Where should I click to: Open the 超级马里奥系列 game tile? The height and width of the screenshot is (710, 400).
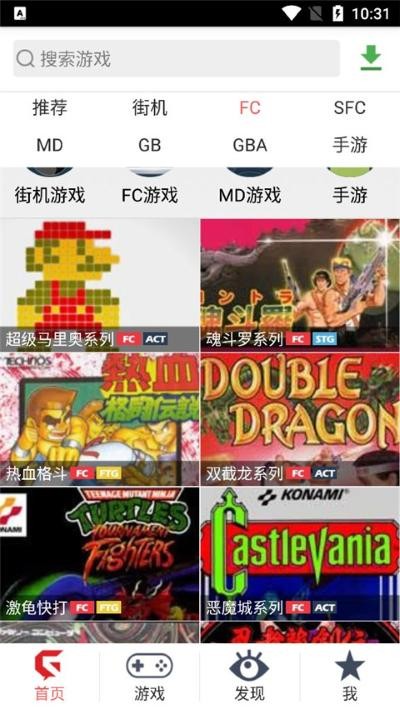coord(99,285)
